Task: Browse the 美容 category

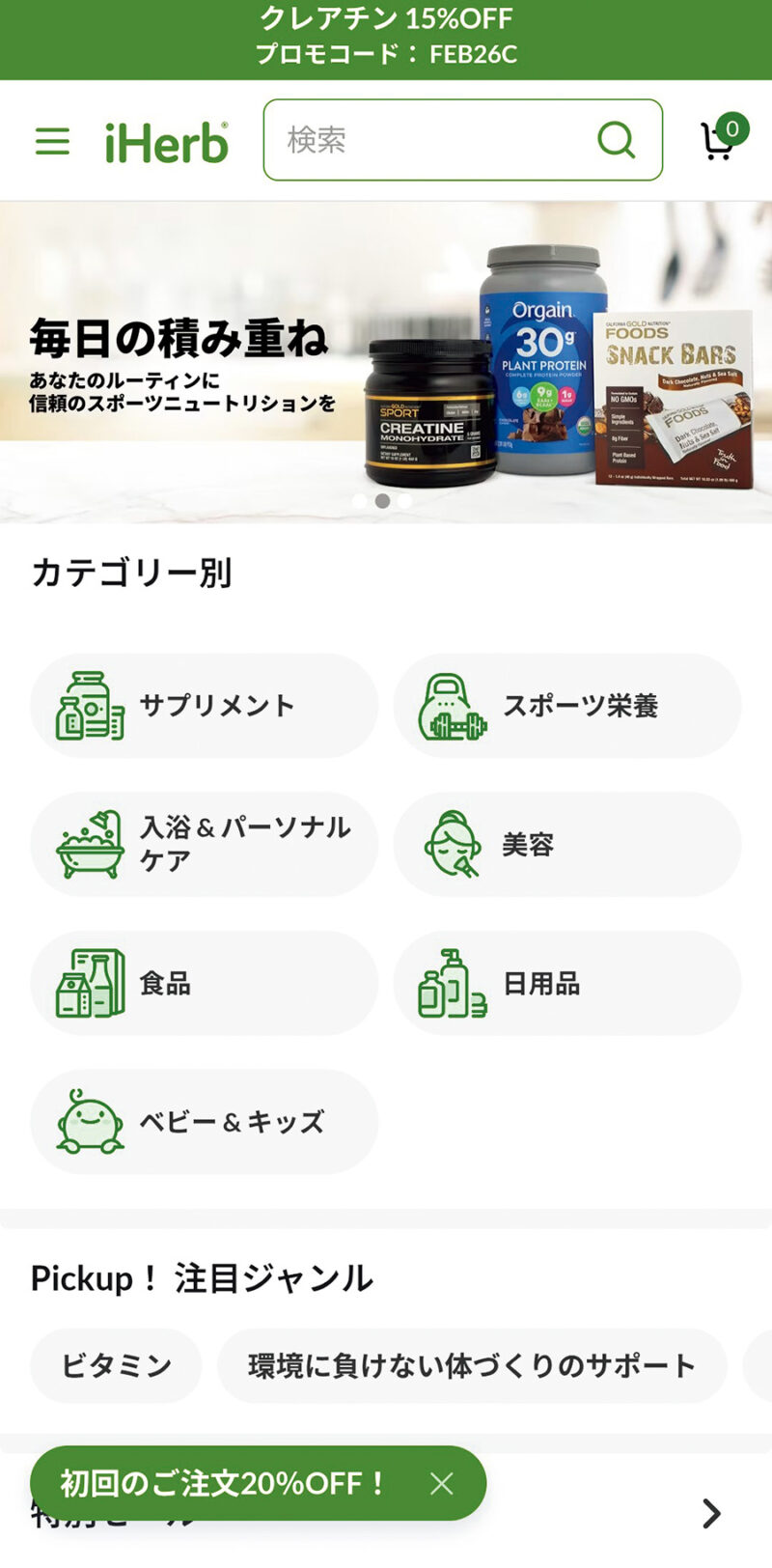Action: click(x=567, y=844)
